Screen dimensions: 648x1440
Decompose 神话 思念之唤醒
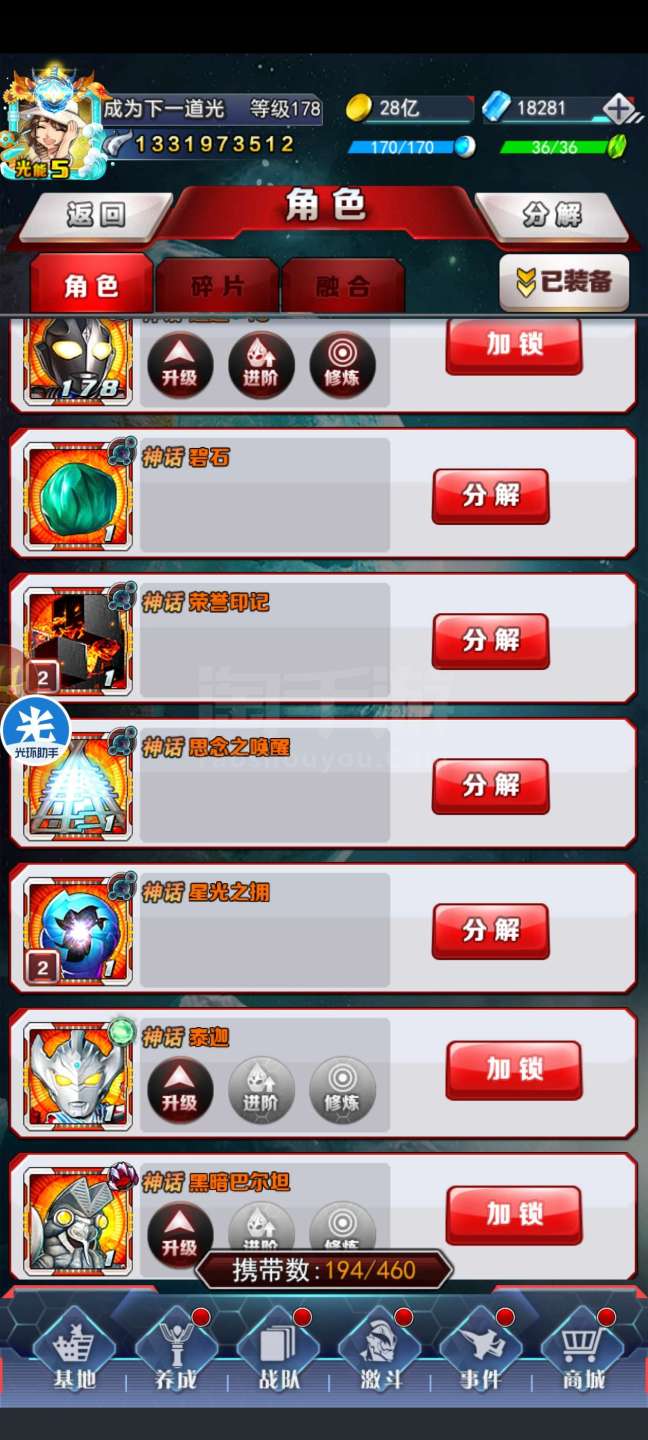[x=490, y=785]
